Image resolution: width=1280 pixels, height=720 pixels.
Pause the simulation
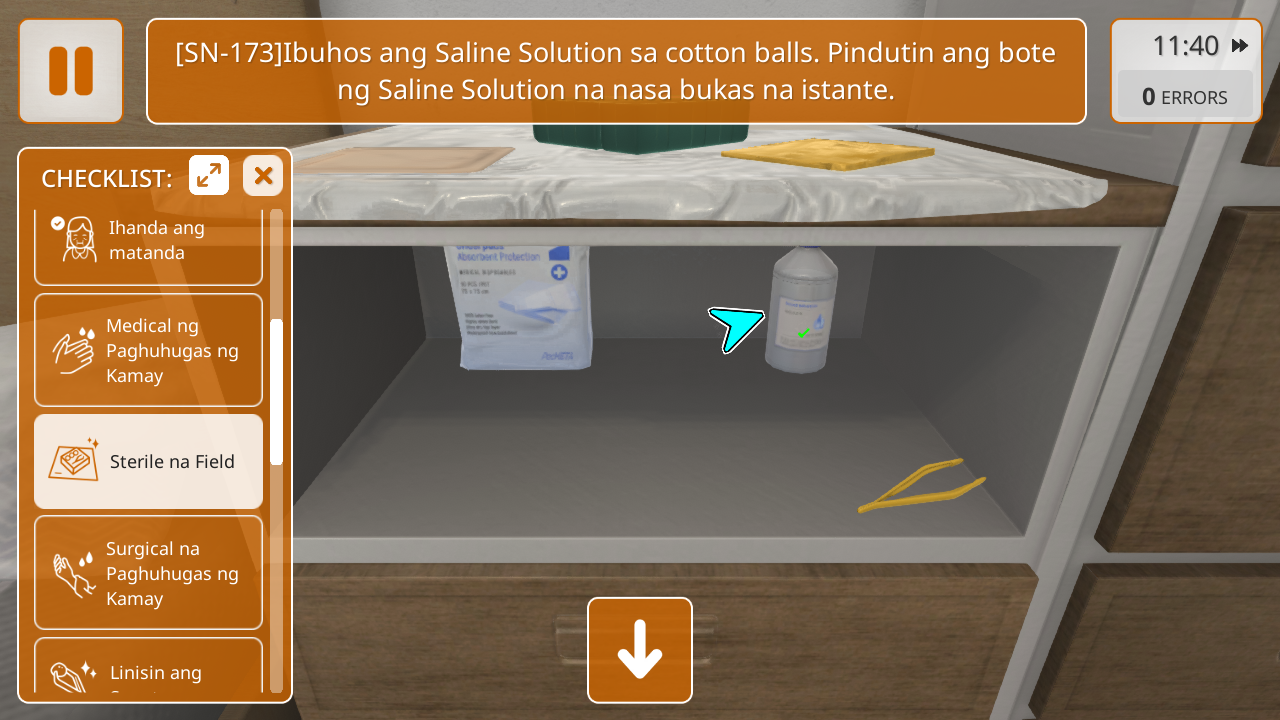click(x=71, y=71)
